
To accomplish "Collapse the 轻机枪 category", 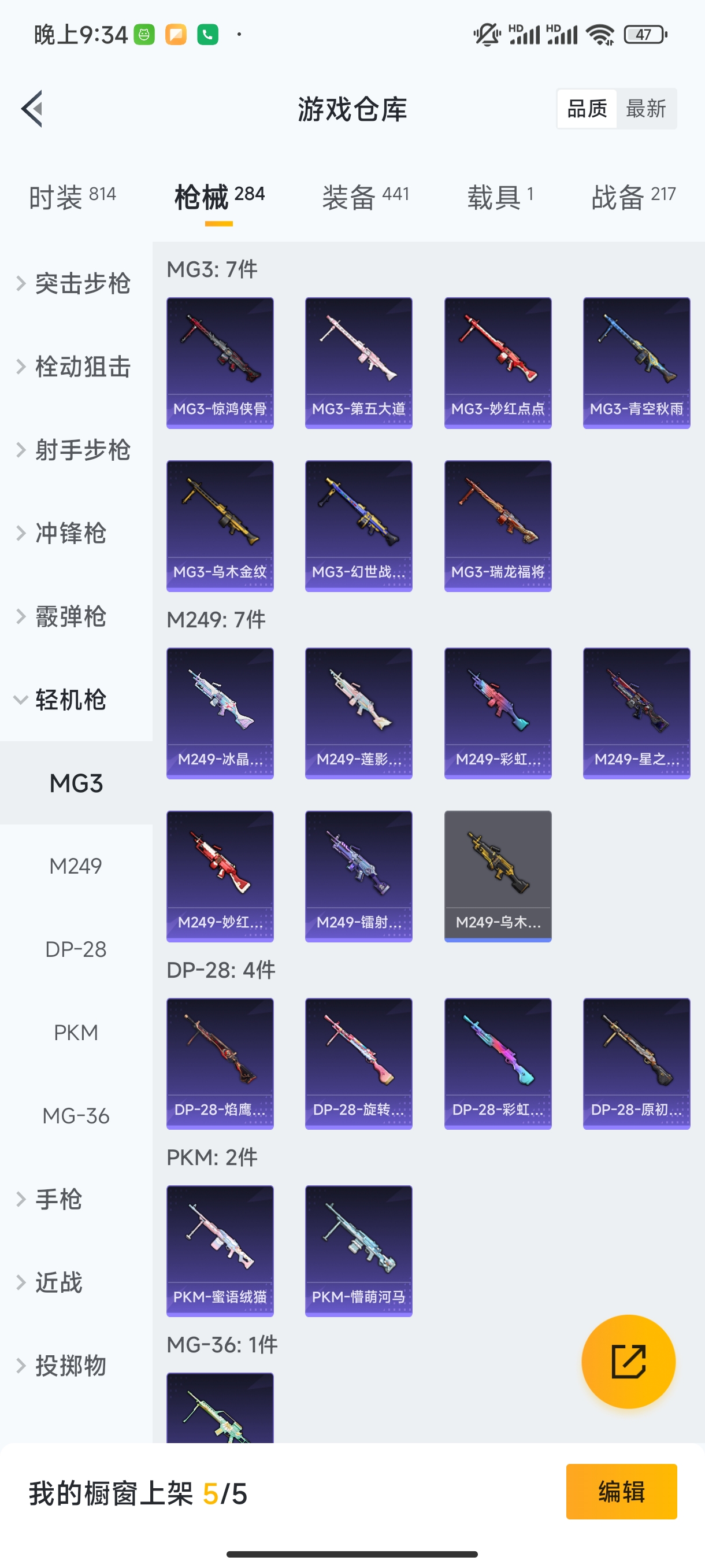I will tap(70, 700).
